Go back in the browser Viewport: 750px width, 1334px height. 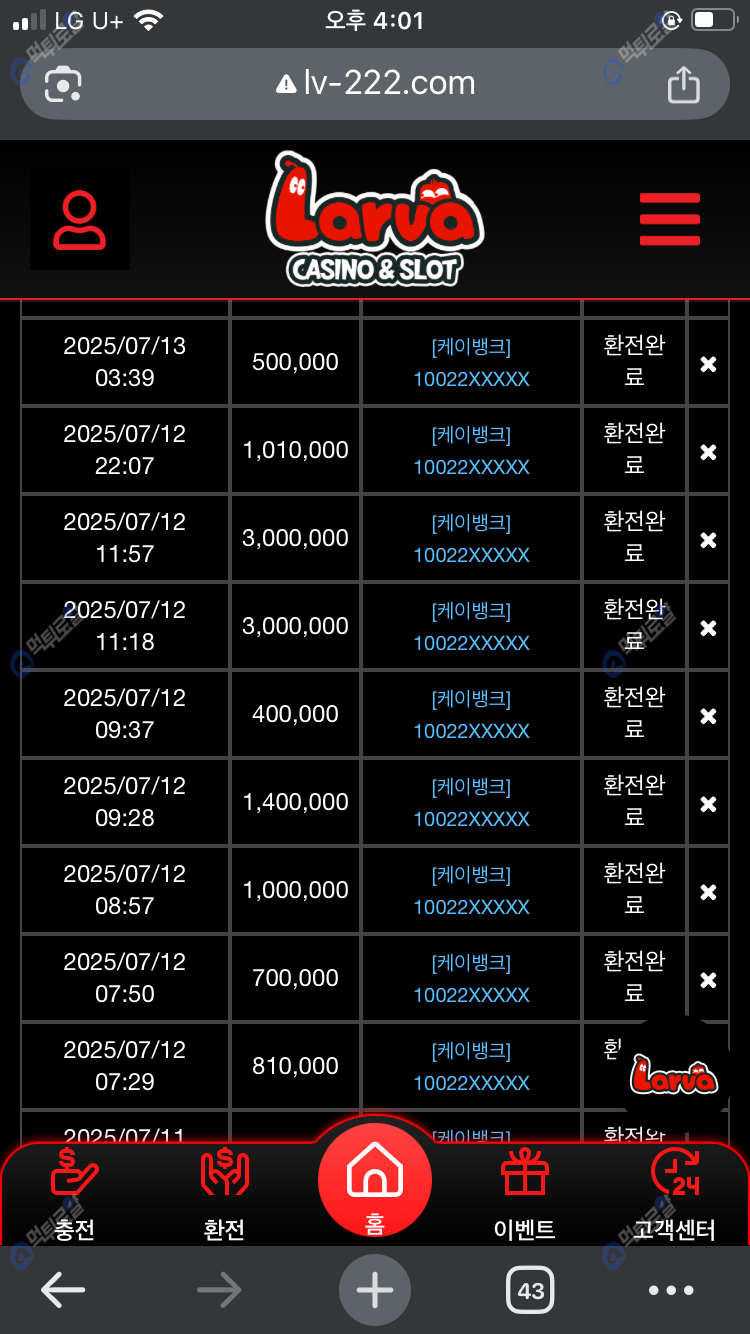62,1291
